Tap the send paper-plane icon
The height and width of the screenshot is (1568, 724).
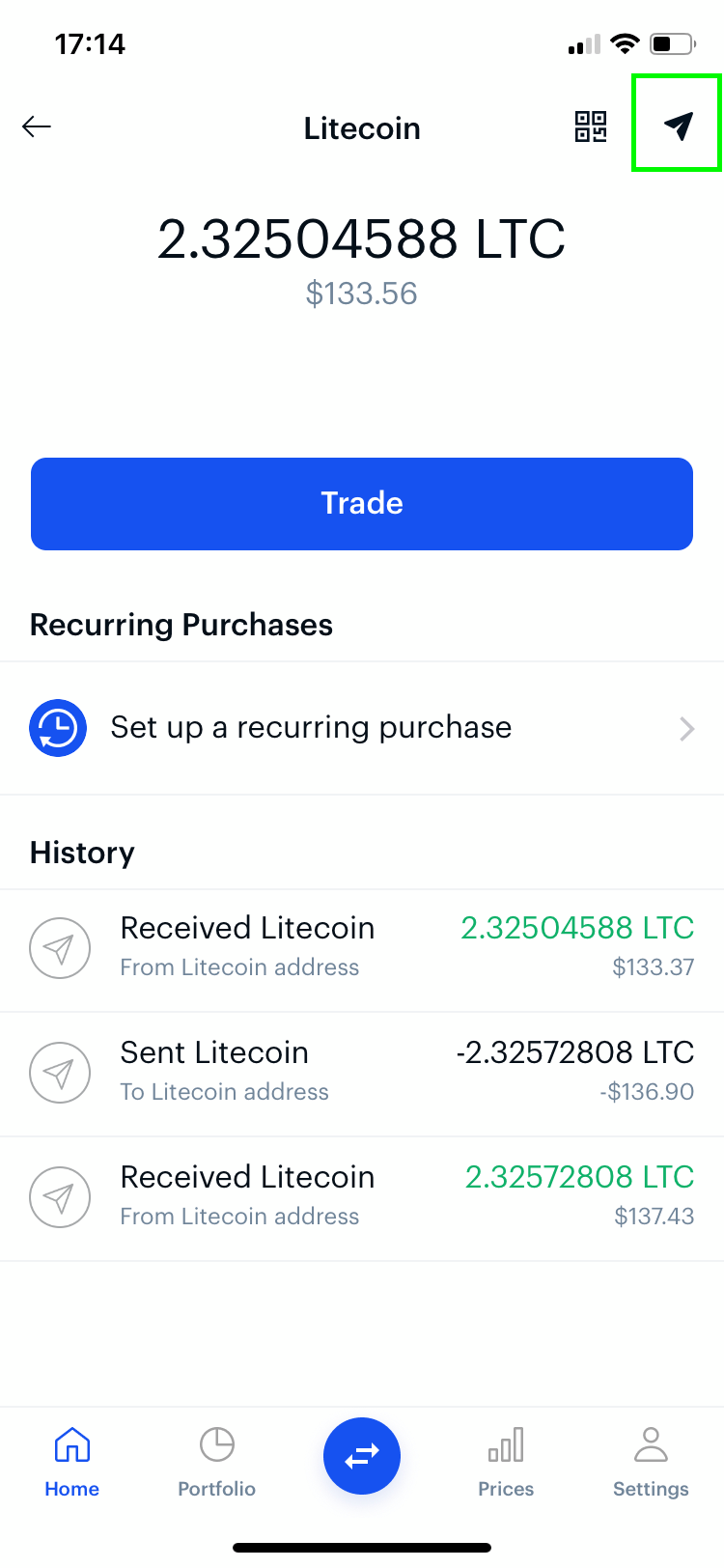point(678,126)
